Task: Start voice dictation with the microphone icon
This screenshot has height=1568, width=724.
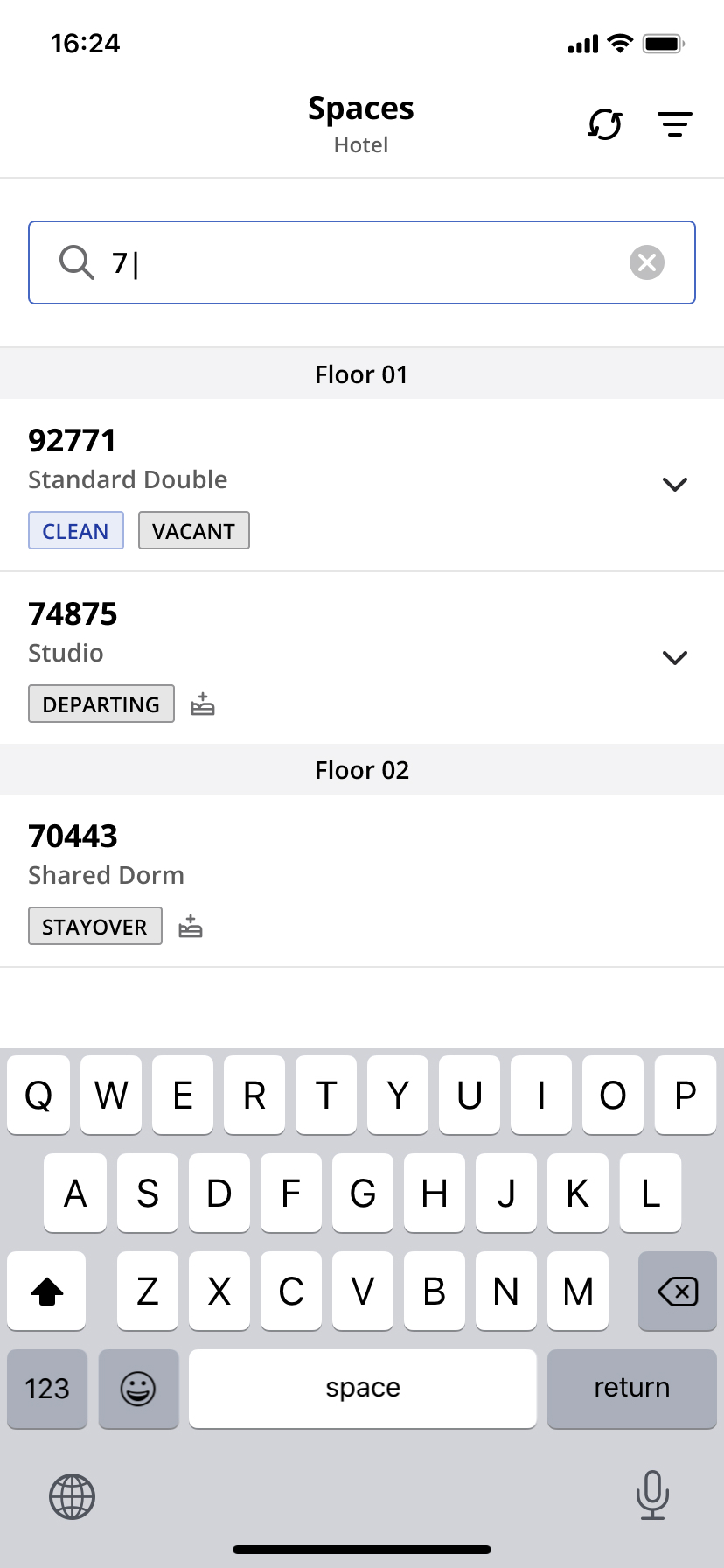Action: (652, 1496)
